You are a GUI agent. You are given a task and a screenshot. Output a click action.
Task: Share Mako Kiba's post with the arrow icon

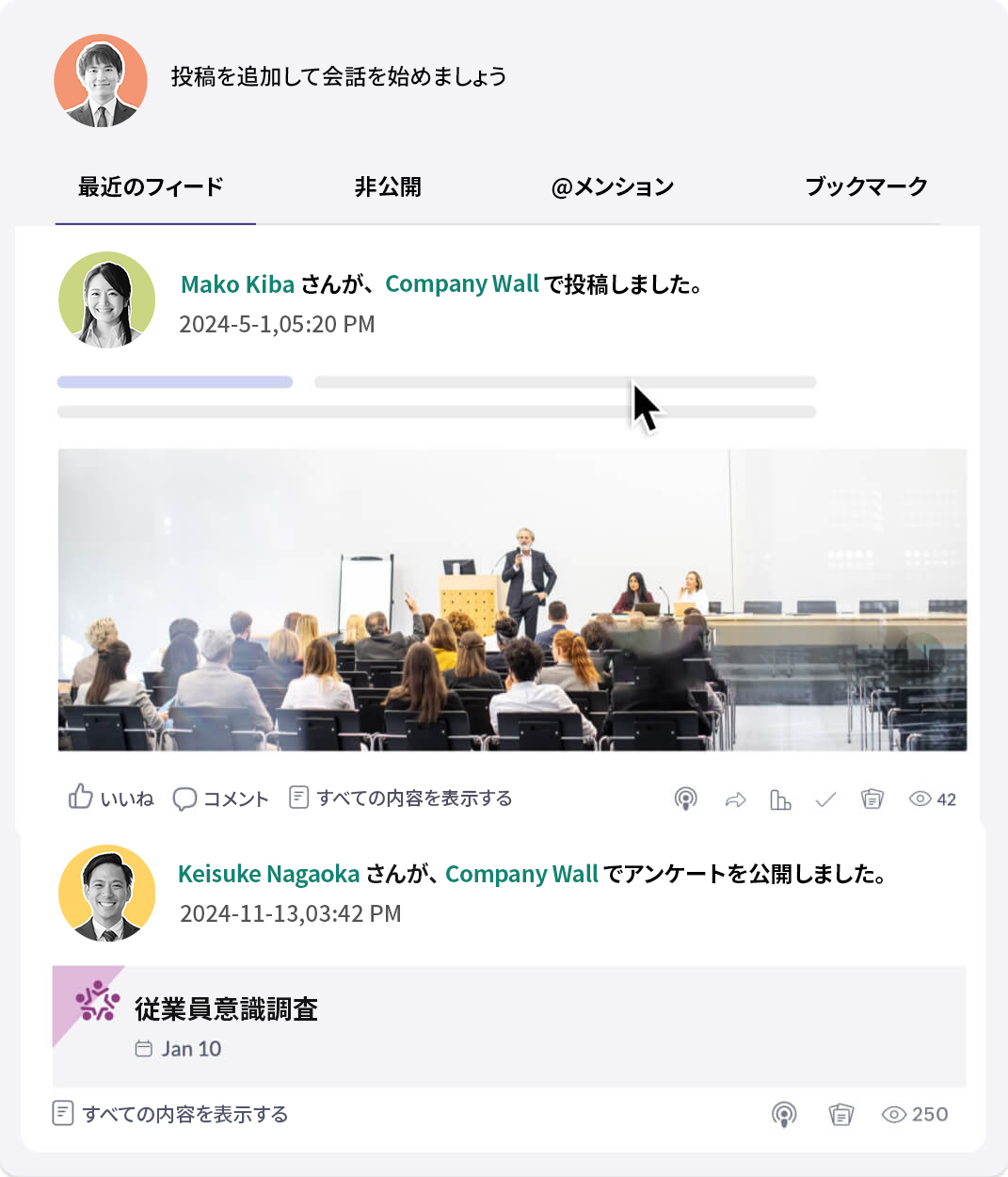[x=736, y=799]
